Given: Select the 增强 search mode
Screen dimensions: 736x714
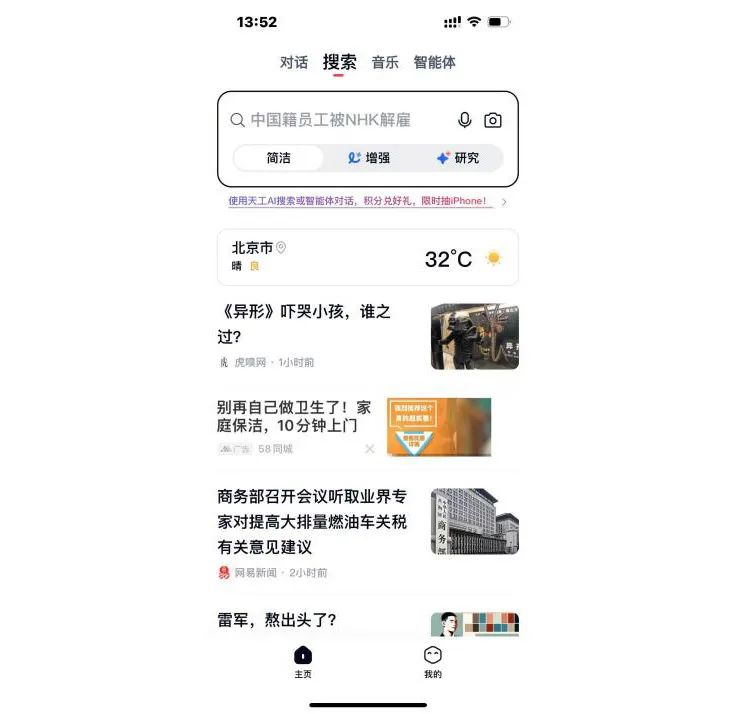Looking at the screenshot, I should 368,158.
